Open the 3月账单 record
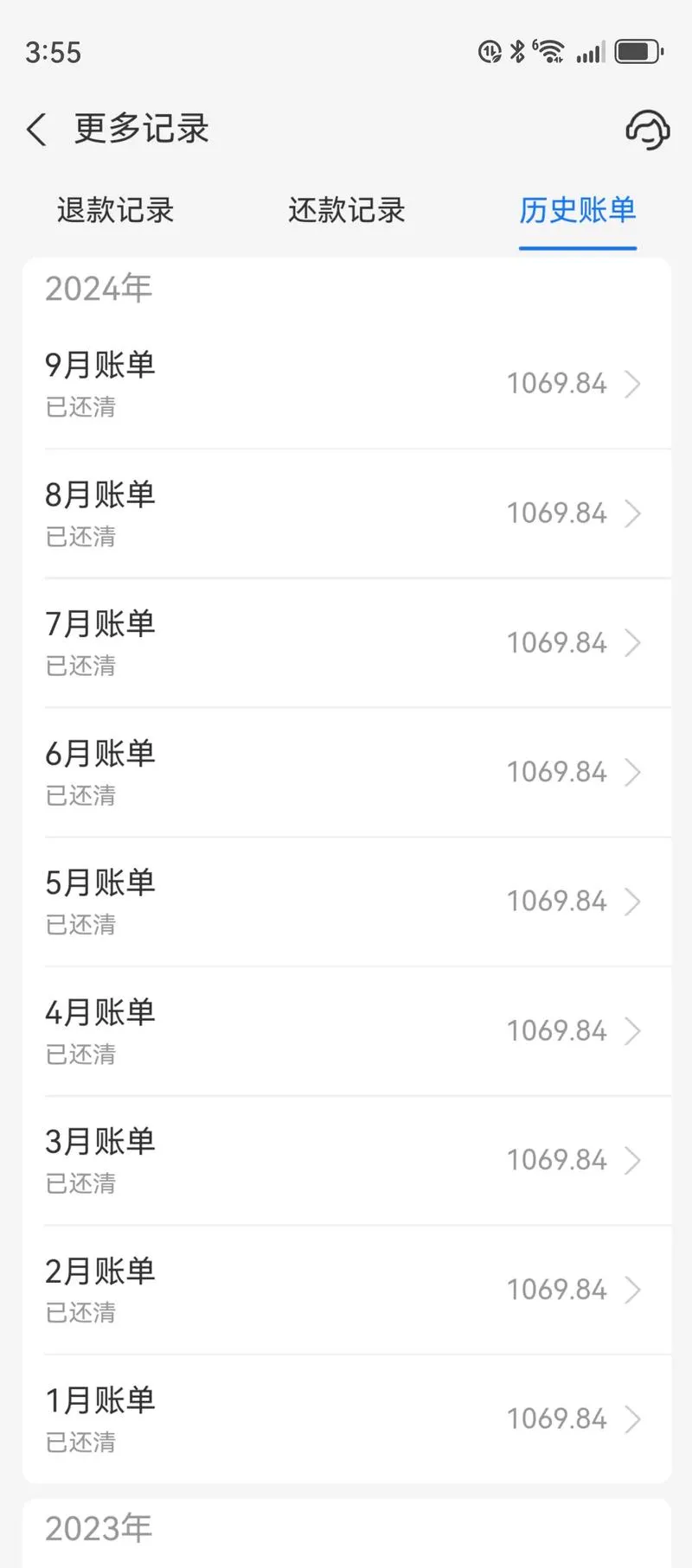This screenshot has width=692, height=1568. coord(346,1160)
